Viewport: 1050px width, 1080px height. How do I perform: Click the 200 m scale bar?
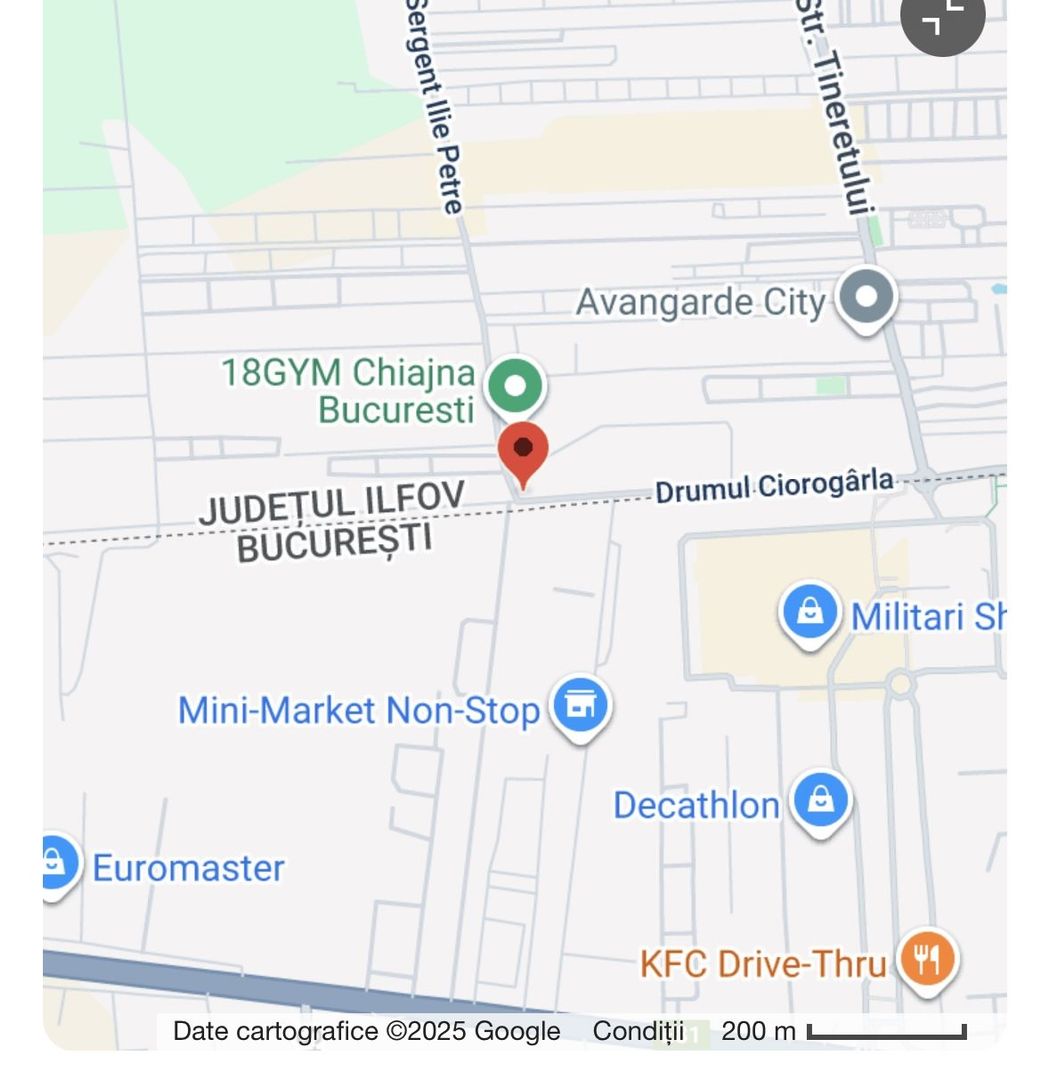pyautogui.click(x=888, y=1030)
